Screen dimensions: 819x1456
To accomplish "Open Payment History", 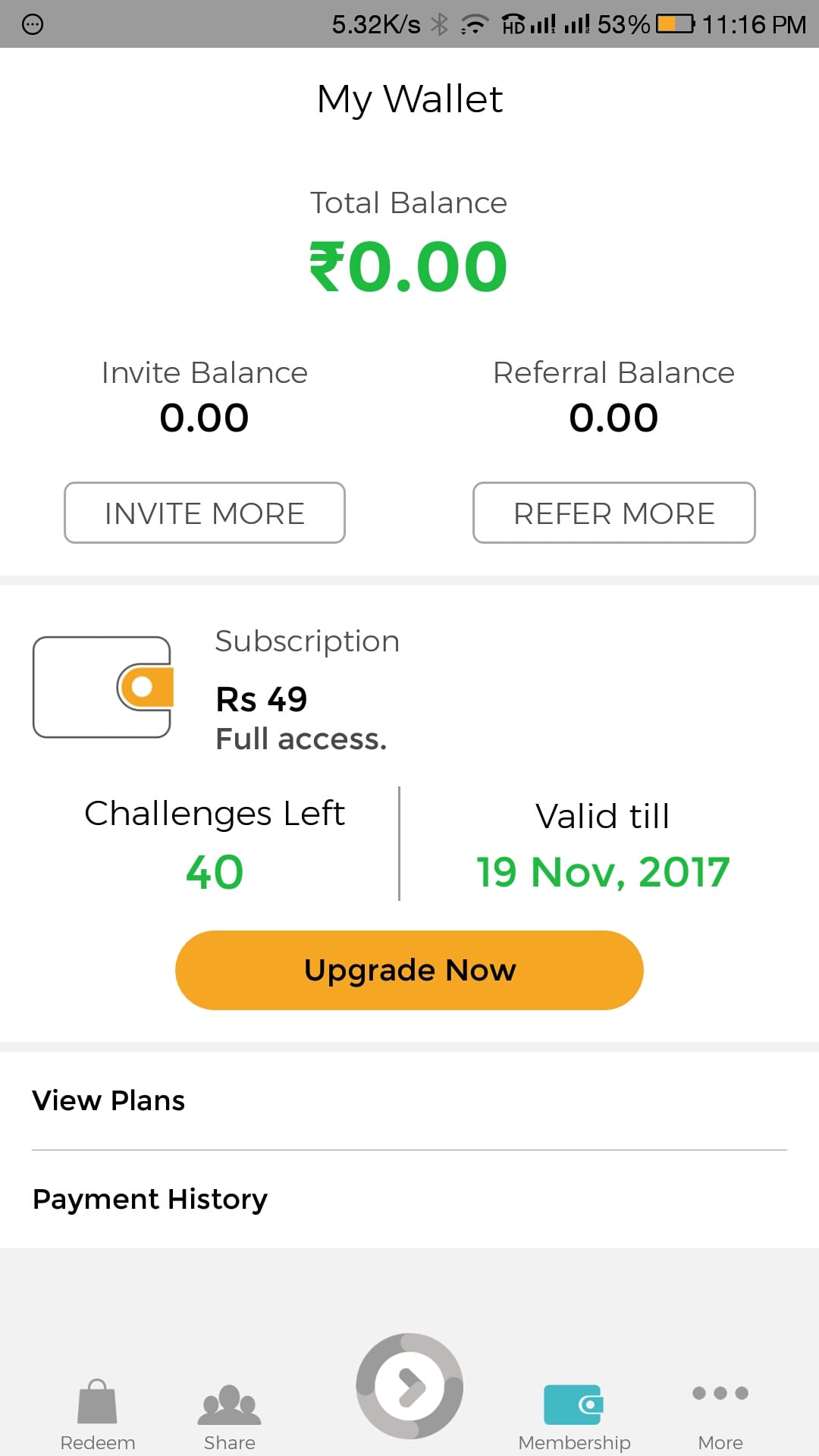I will pos(150,1199).
